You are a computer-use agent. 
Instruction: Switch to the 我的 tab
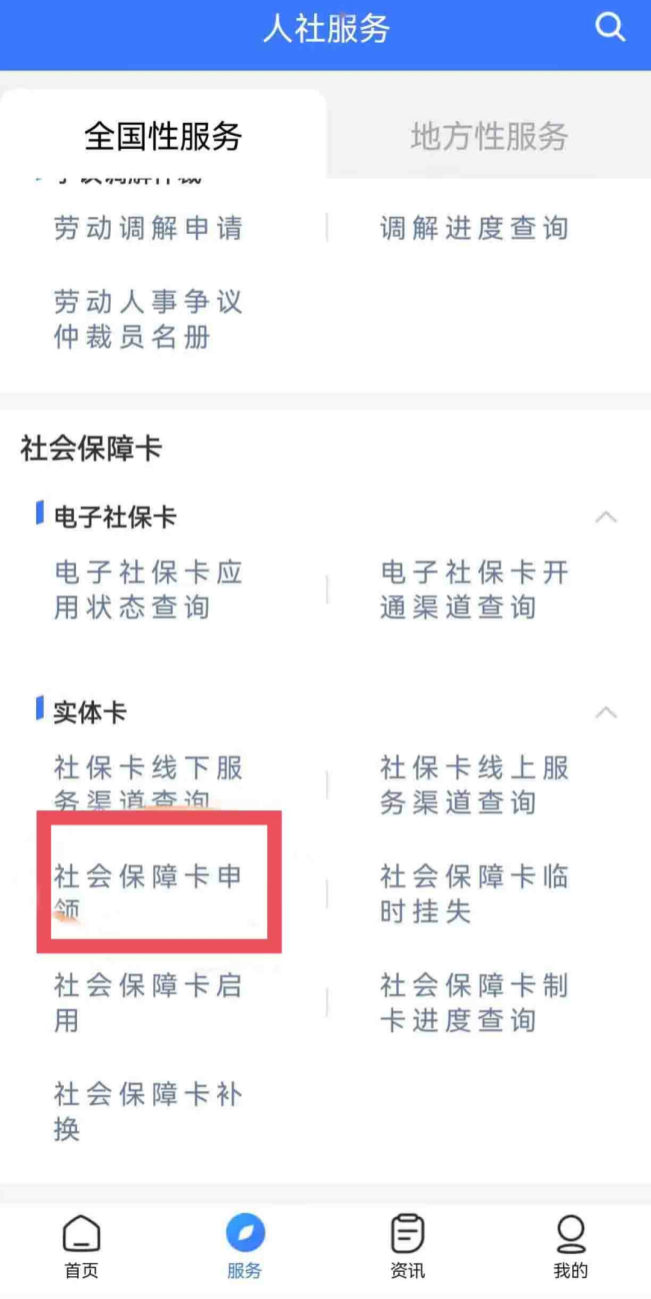tap(570, 1246)
